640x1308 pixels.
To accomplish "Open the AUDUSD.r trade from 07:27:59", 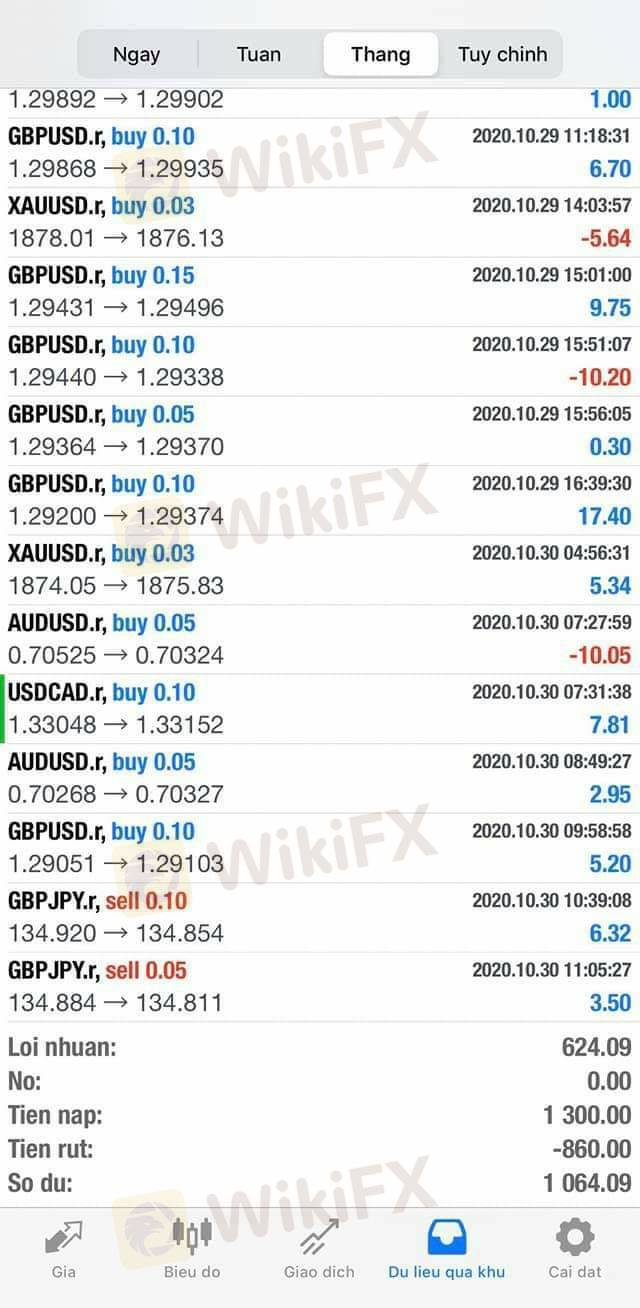I will coord(320,639).
